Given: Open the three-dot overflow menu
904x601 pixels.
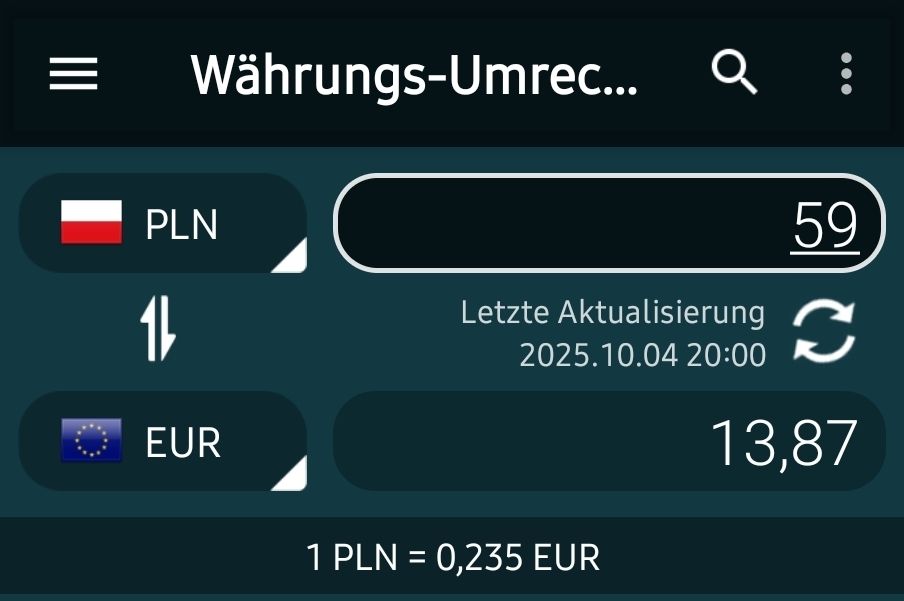Looking at the screenshot, I should pyautogui.click(x=846, y=74).
